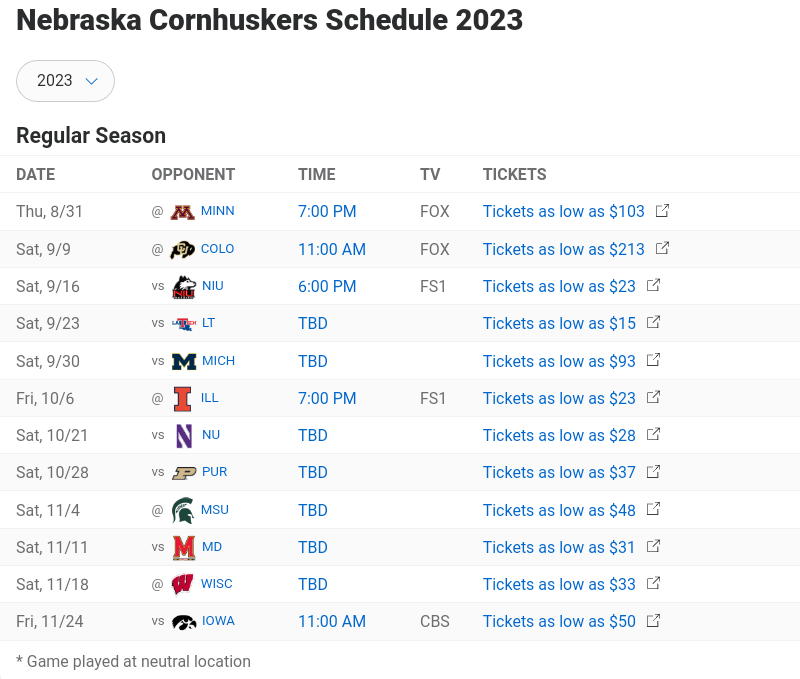The width and height of the screenshot is (800, 679).
Task: Open tickets as low as $28
Action: pos(559,435)
